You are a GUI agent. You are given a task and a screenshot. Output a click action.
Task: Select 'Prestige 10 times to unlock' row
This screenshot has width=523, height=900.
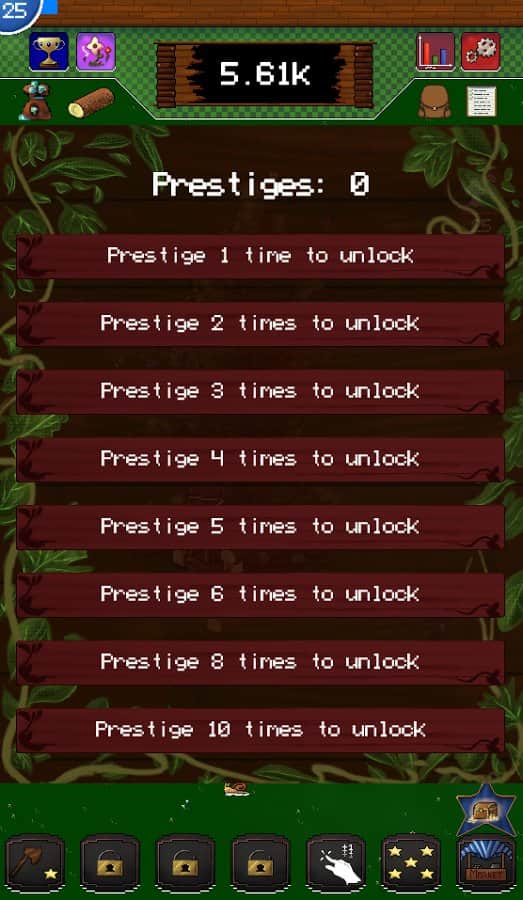(x=261, y=730)
